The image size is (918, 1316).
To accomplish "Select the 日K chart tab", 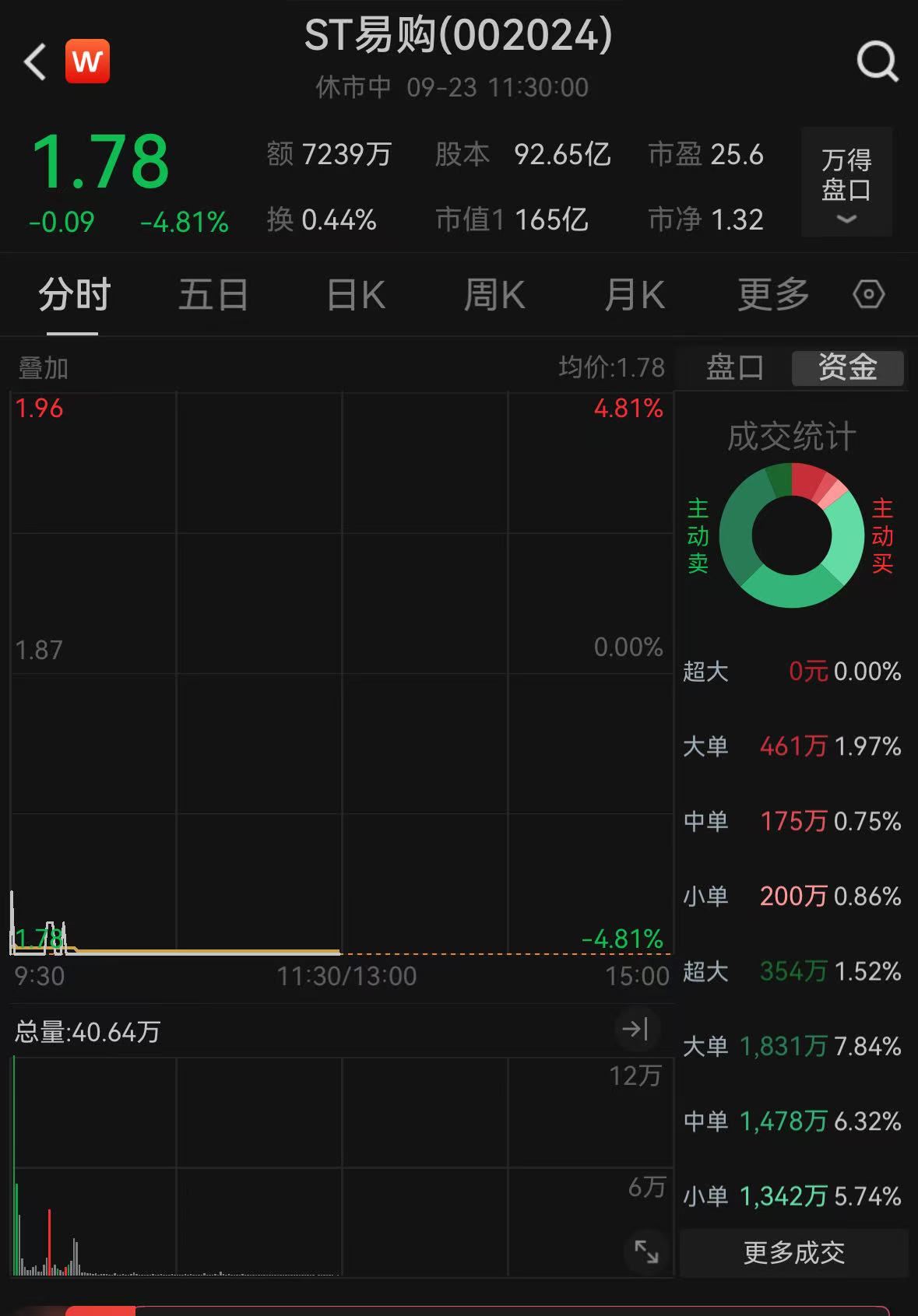I will 354,295.
